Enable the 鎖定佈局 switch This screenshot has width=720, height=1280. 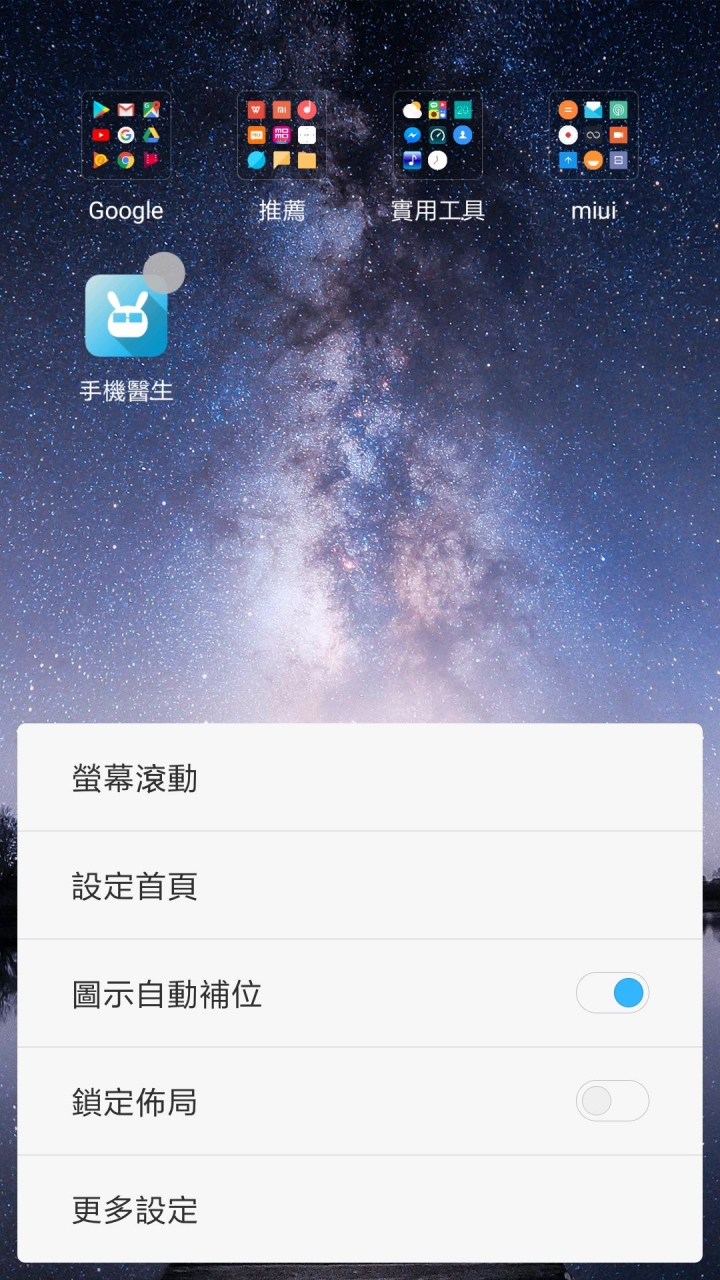[612, 1101]
